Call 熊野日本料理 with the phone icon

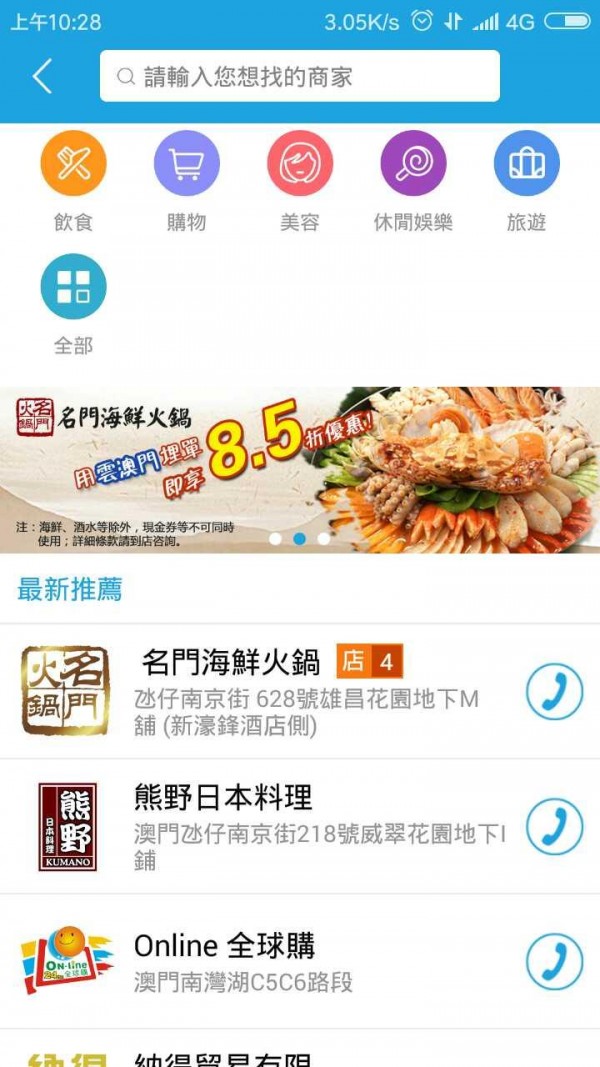pos(554,826)
